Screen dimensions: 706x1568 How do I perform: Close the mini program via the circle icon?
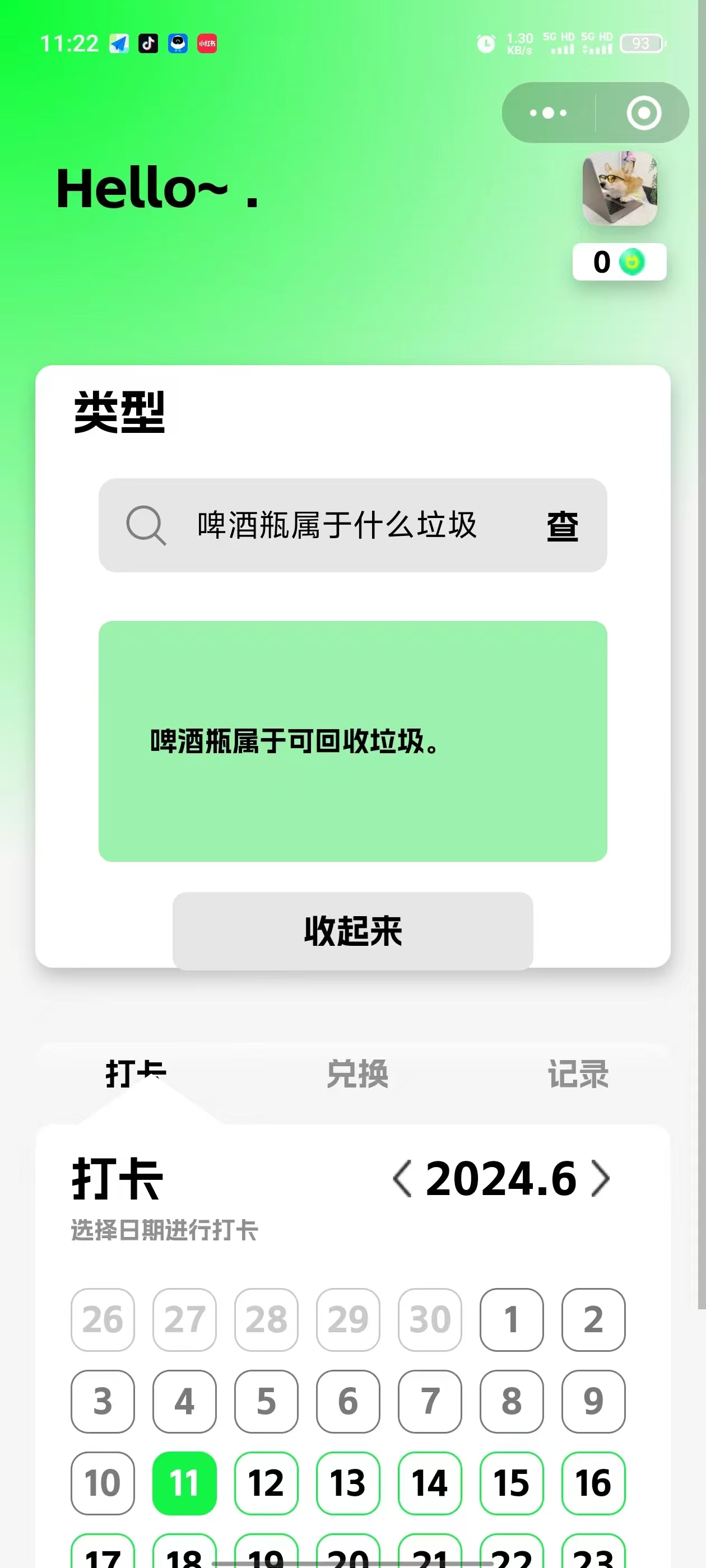[643, 113]
